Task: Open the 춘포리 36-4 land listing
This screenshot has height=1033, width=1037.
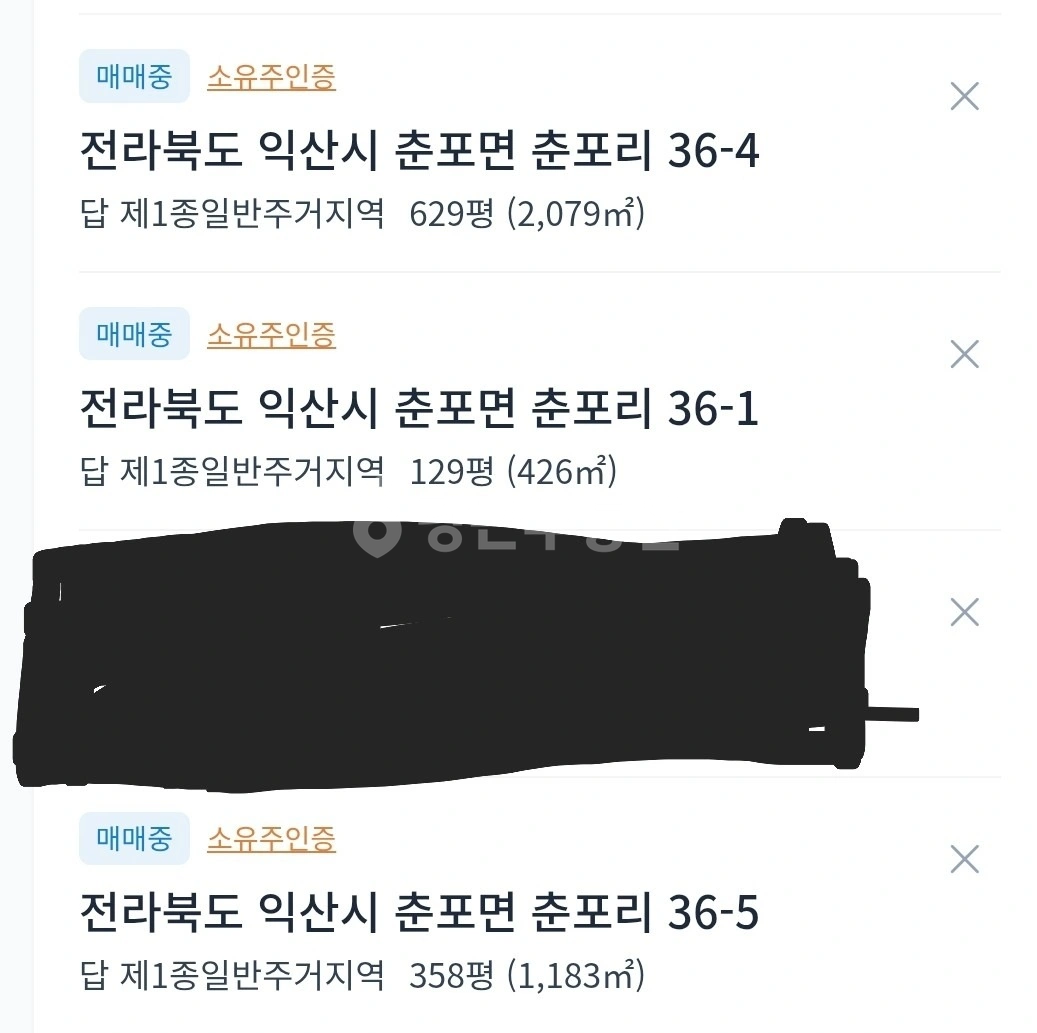Action: point(419,151)
